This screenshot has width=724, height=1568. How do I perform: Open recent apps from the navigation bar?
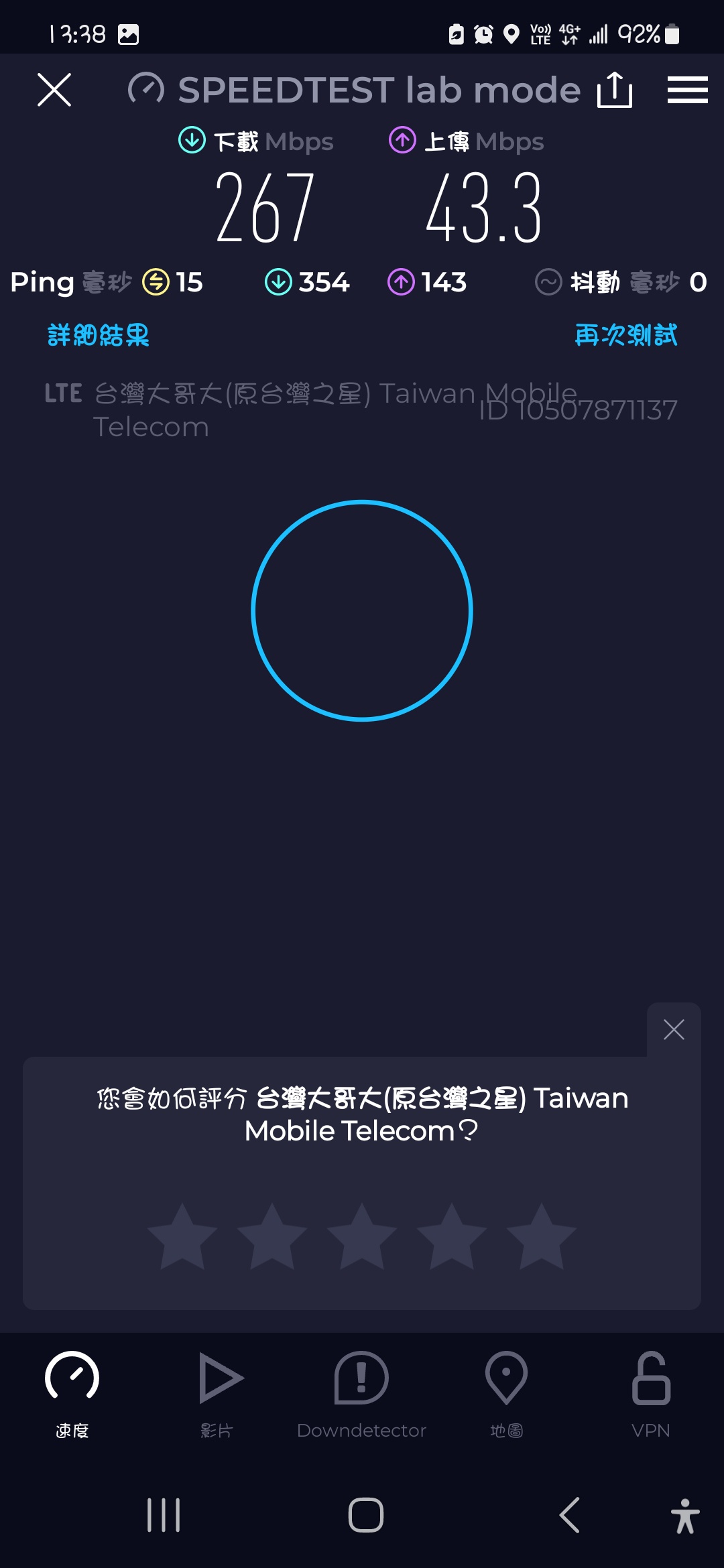pos(164,1515)
